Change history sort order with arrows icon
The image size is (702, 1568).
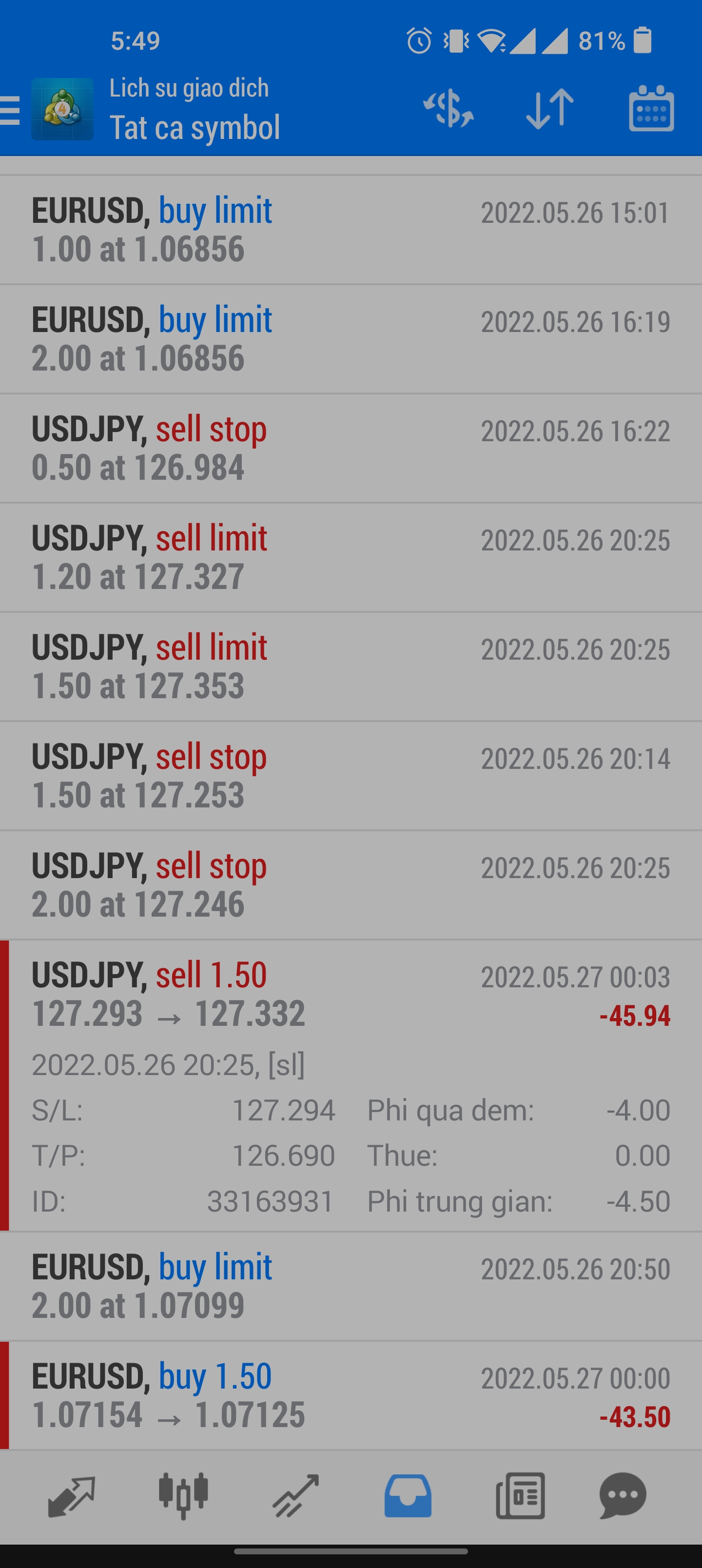click(550, 110)
